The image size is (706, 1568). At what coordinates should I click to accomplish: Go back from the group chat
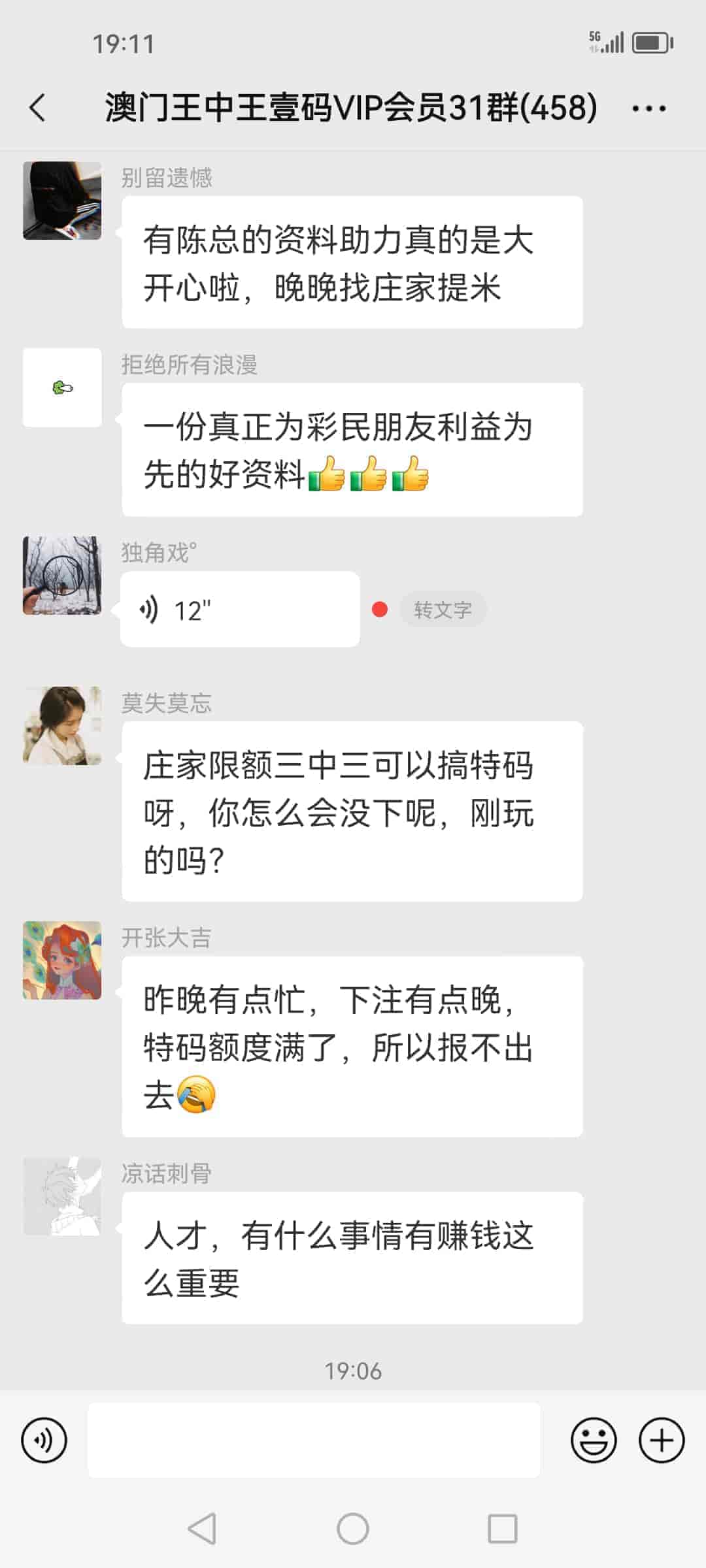pos(37,108)
